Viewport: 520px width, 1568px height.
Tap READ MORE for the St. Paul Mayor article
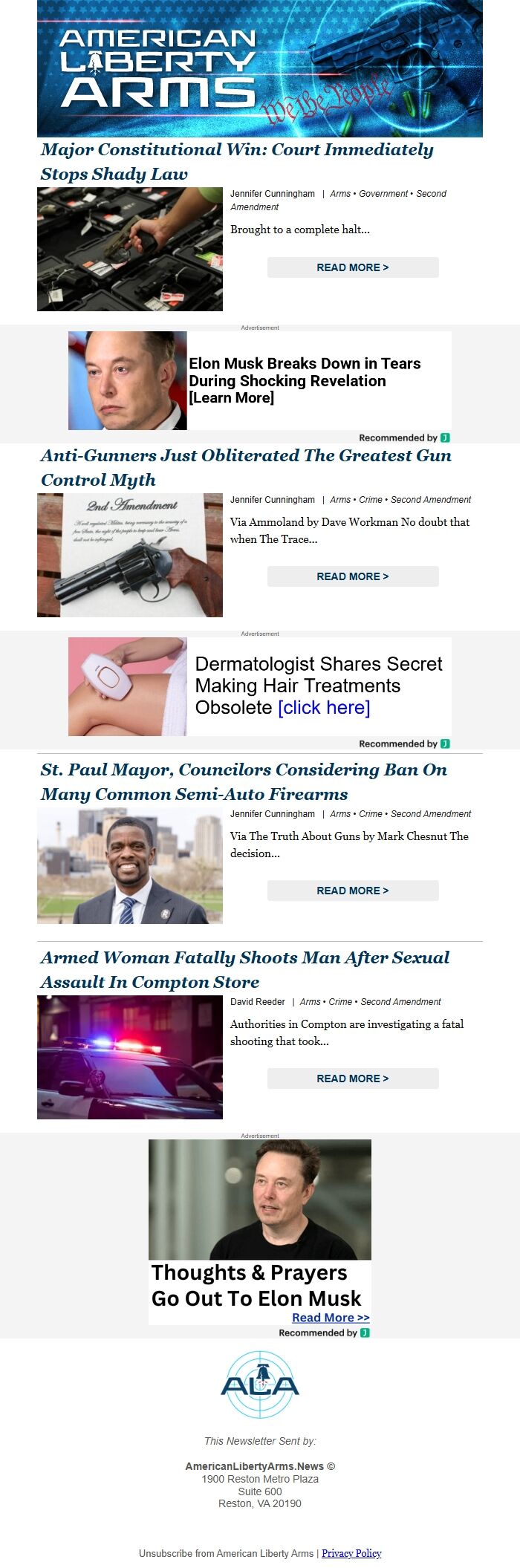[353, 891]
